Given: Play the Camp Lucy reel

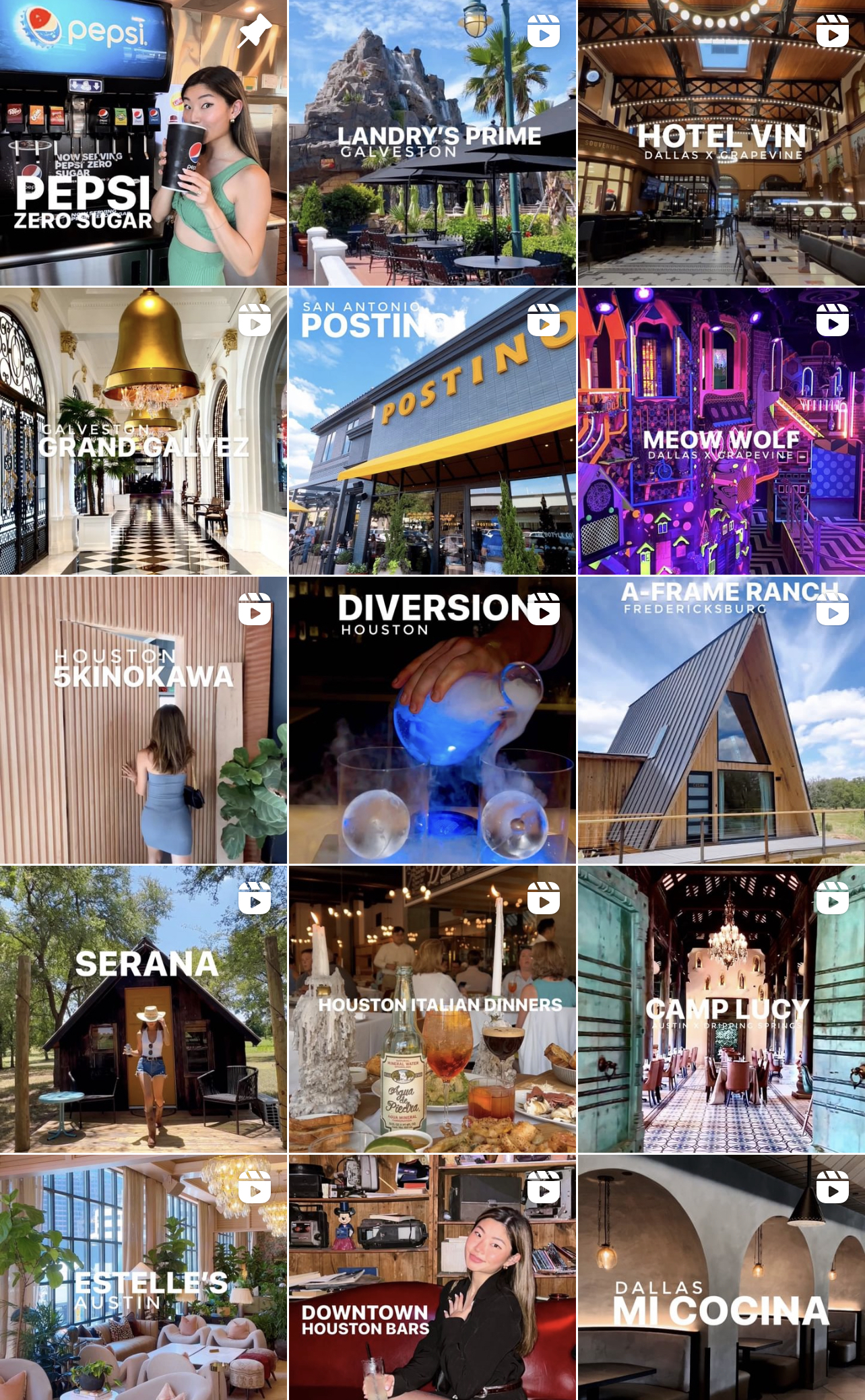Looking at the screenshot, I should tap(722, 1009).
